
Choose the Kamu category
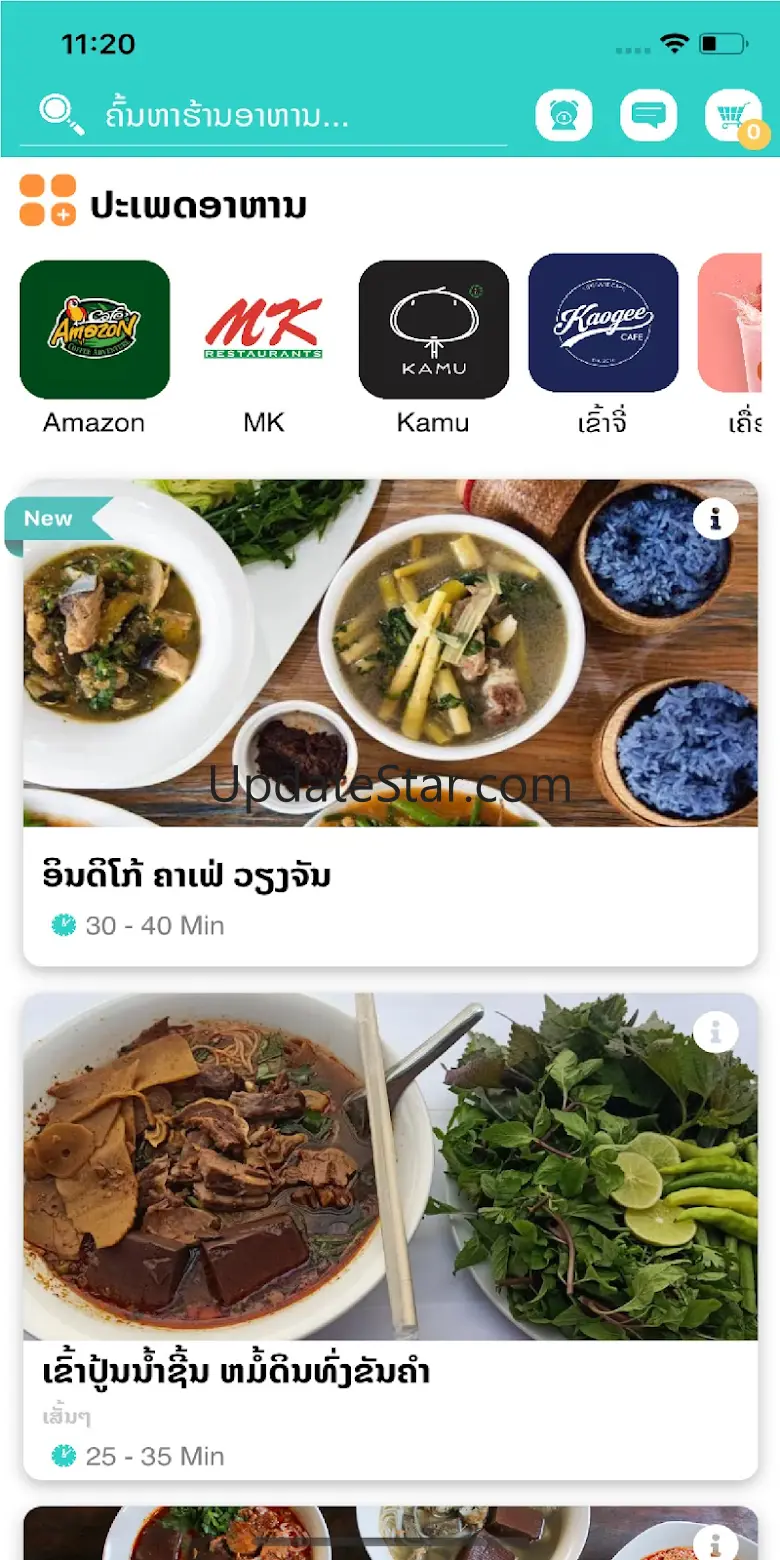pyautogui.click(x=433, y=330)
